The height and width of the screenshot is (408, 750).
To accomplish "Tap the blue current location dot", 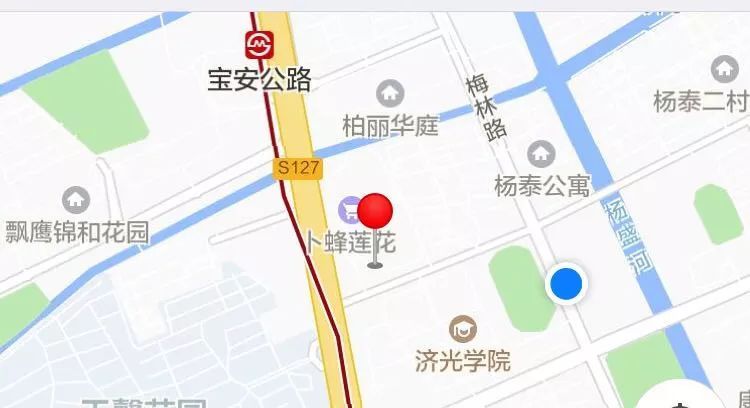I will [x=566, y=284].
